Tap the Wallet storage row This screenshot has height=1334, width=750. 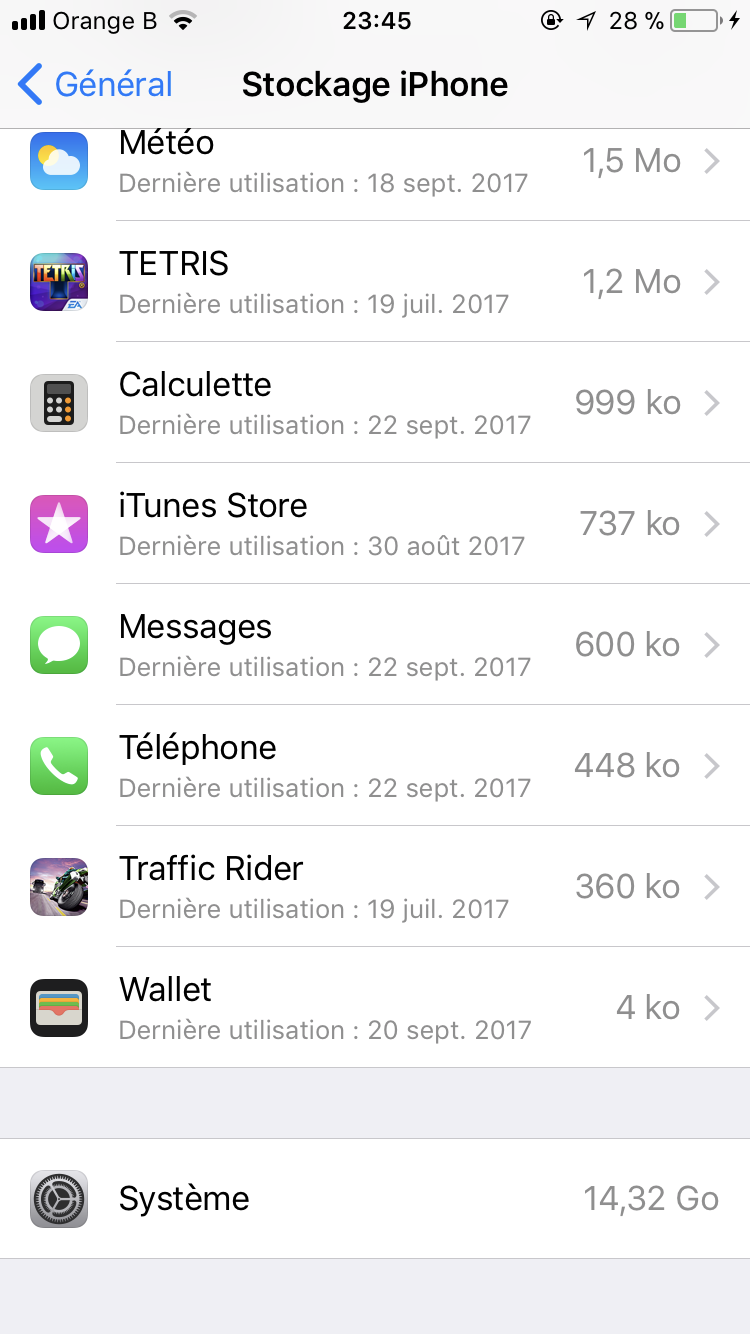[375, 1008]
